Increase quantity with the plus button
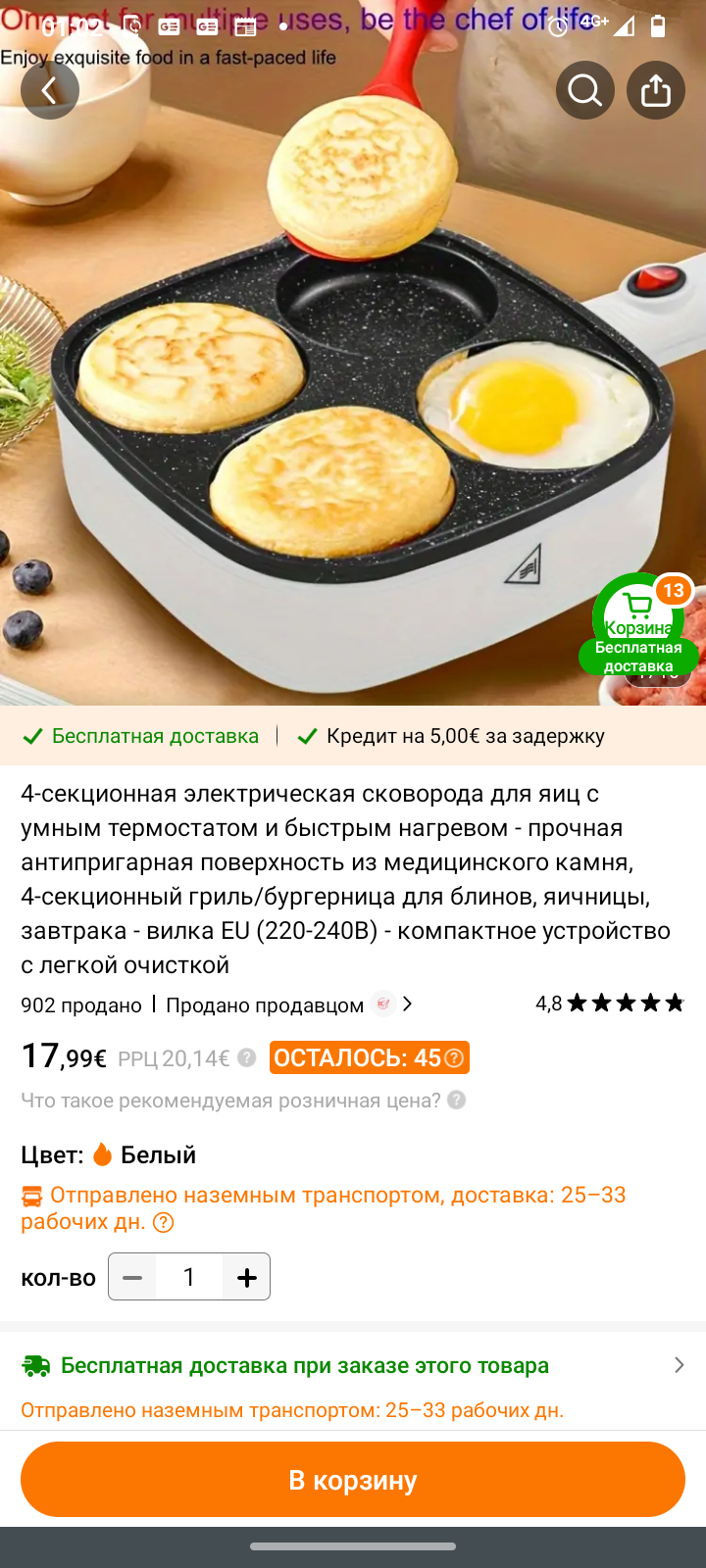The width and height of the screenshot is (706, 1568). (246, 1277)
